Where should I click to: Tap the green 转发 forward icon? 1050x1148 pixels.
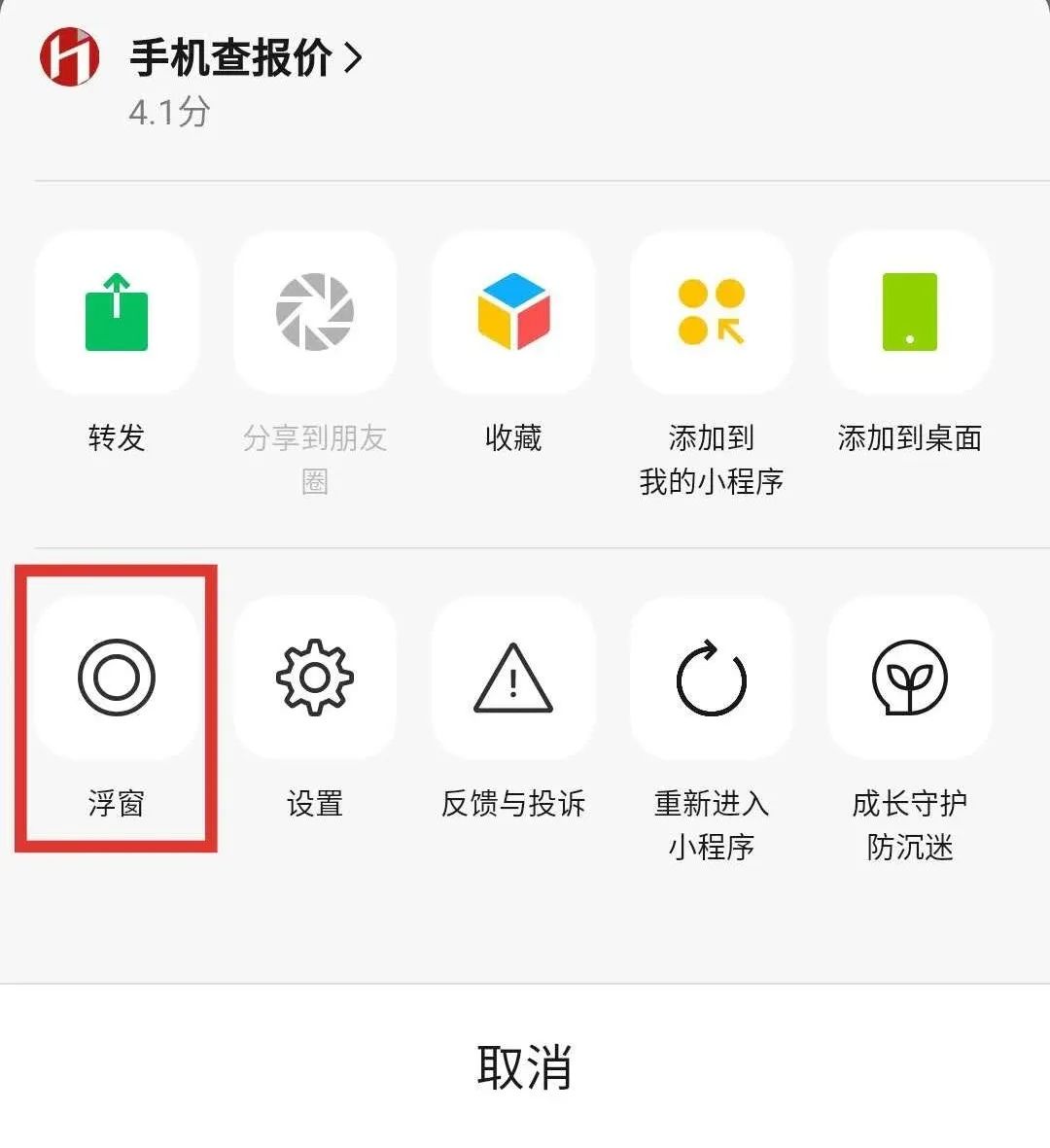click(117, 311)
